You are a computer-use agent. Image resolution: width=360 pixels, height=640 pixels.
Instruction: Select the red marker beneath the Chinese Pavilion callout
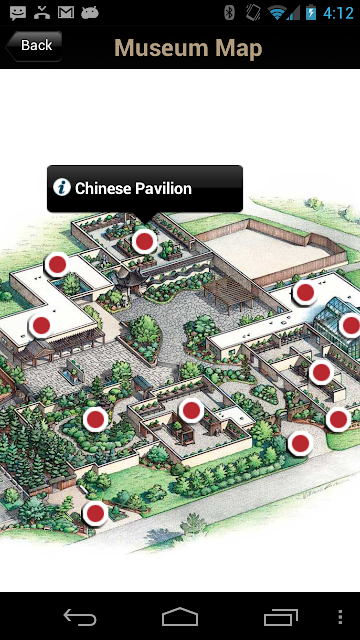coord(144,242)
